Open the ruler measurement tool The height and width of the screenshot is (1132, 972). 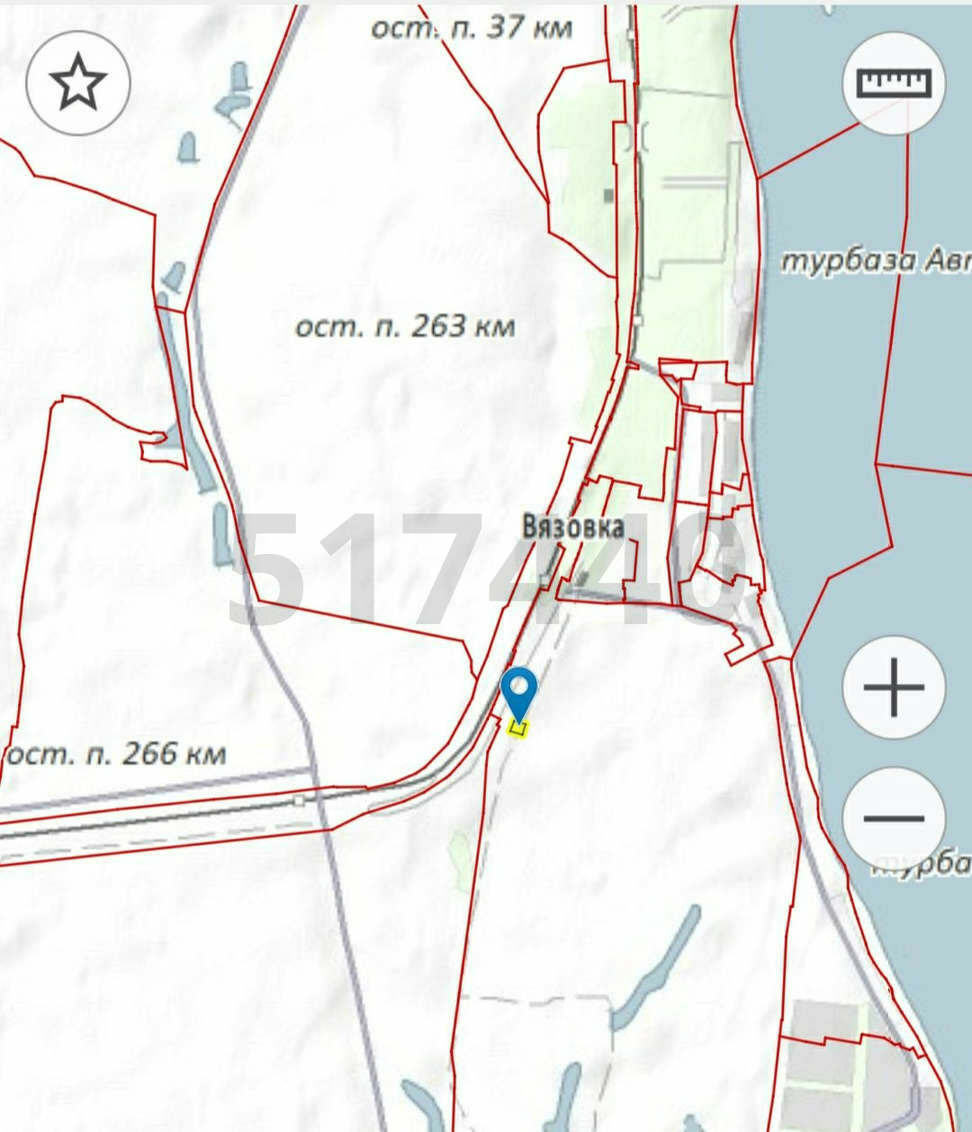pos(894,83)
